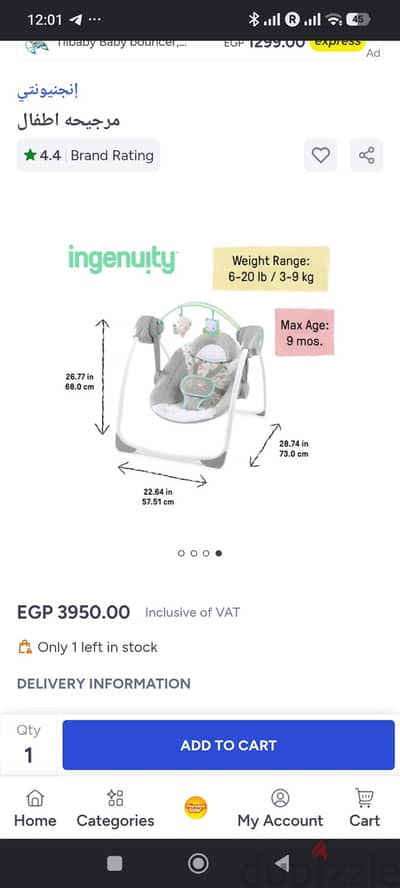Tap ADD TO CART button
Image resolution: width=400 pixels, height=888 pixels.
(228, 745)
